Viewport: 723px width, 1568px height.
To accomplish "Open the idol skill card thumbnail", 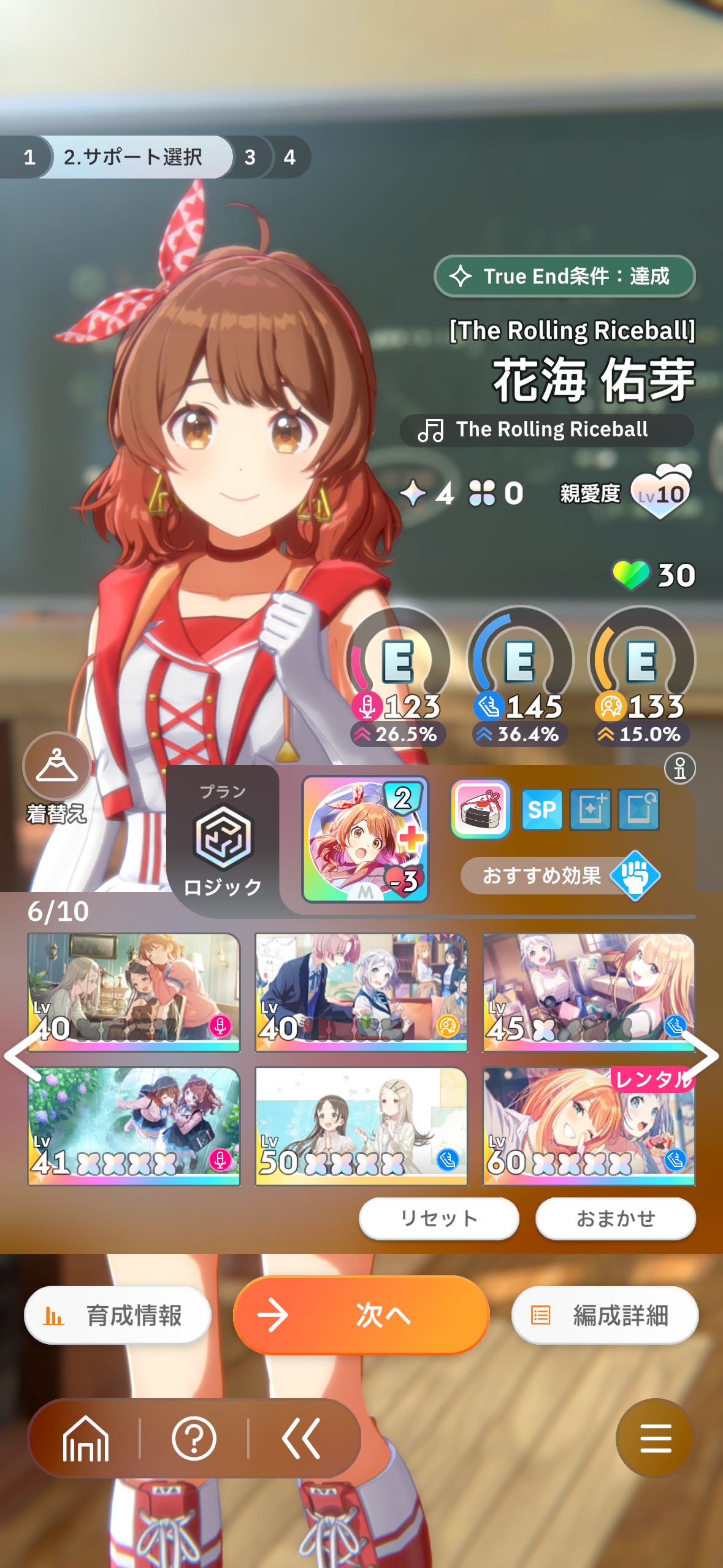I will [365, 839].
